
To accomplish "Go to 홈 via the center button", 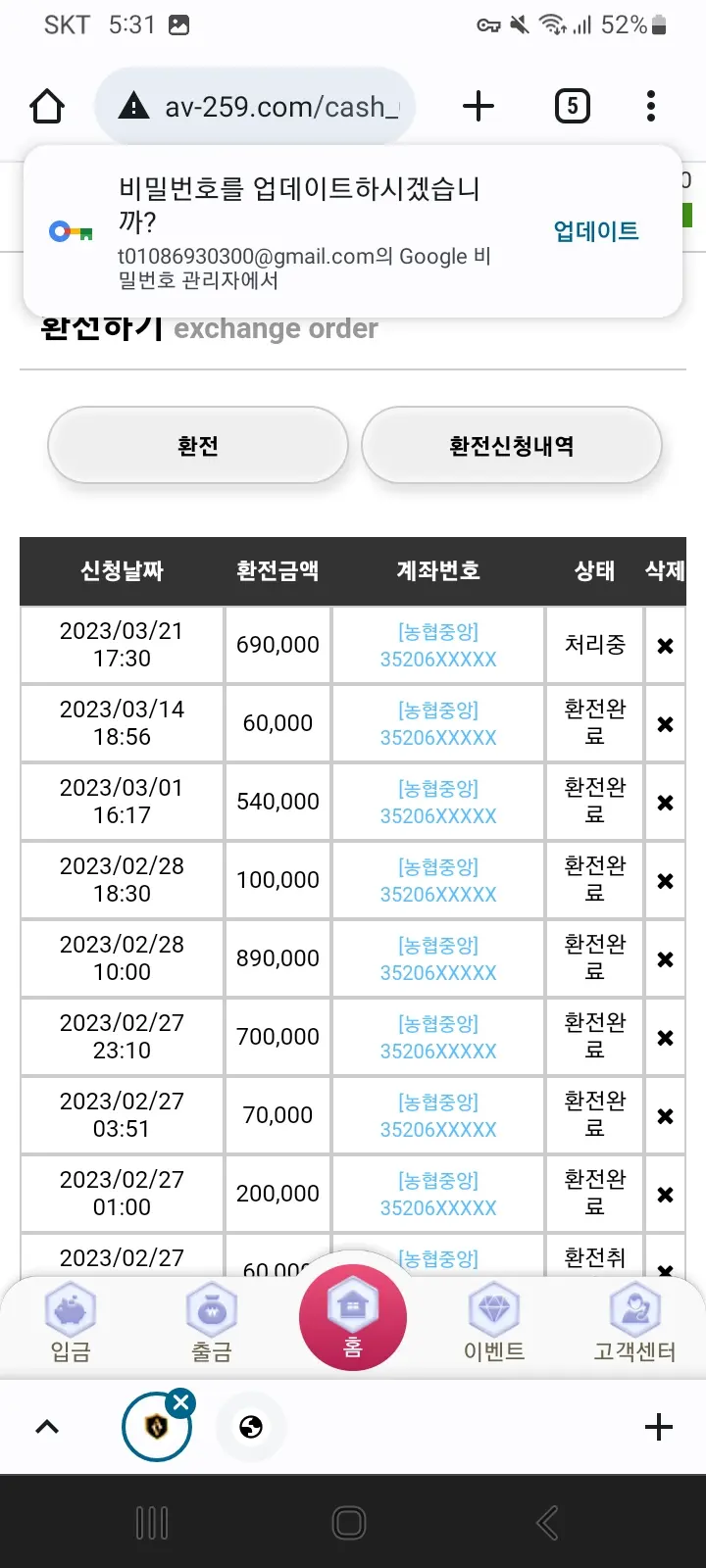I will tap(353, 1317).
